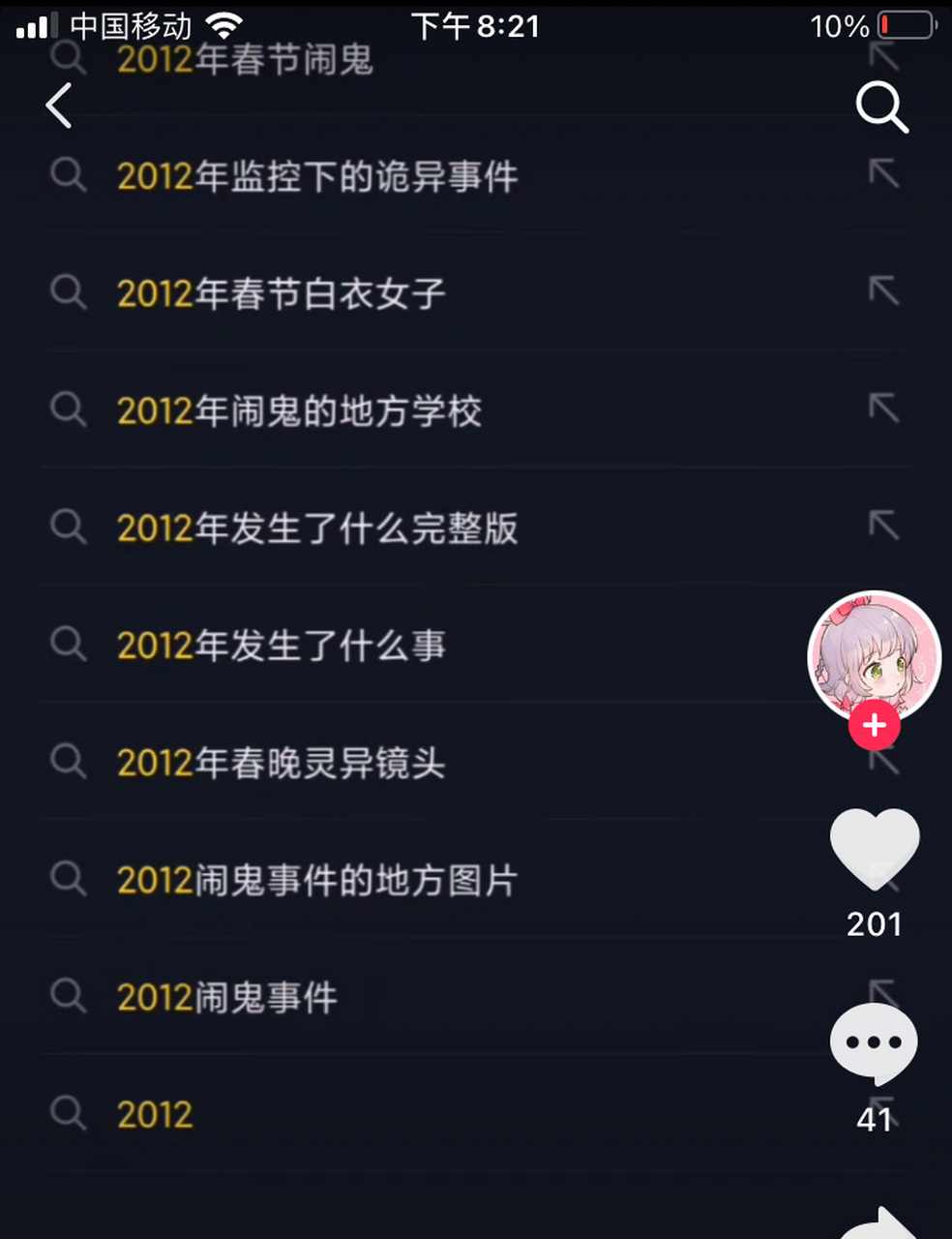Viewport: 952px width, 1239px height.
Task: Tap fill arrow on "2012年发生了什么事"
Action: click(881, 645)
